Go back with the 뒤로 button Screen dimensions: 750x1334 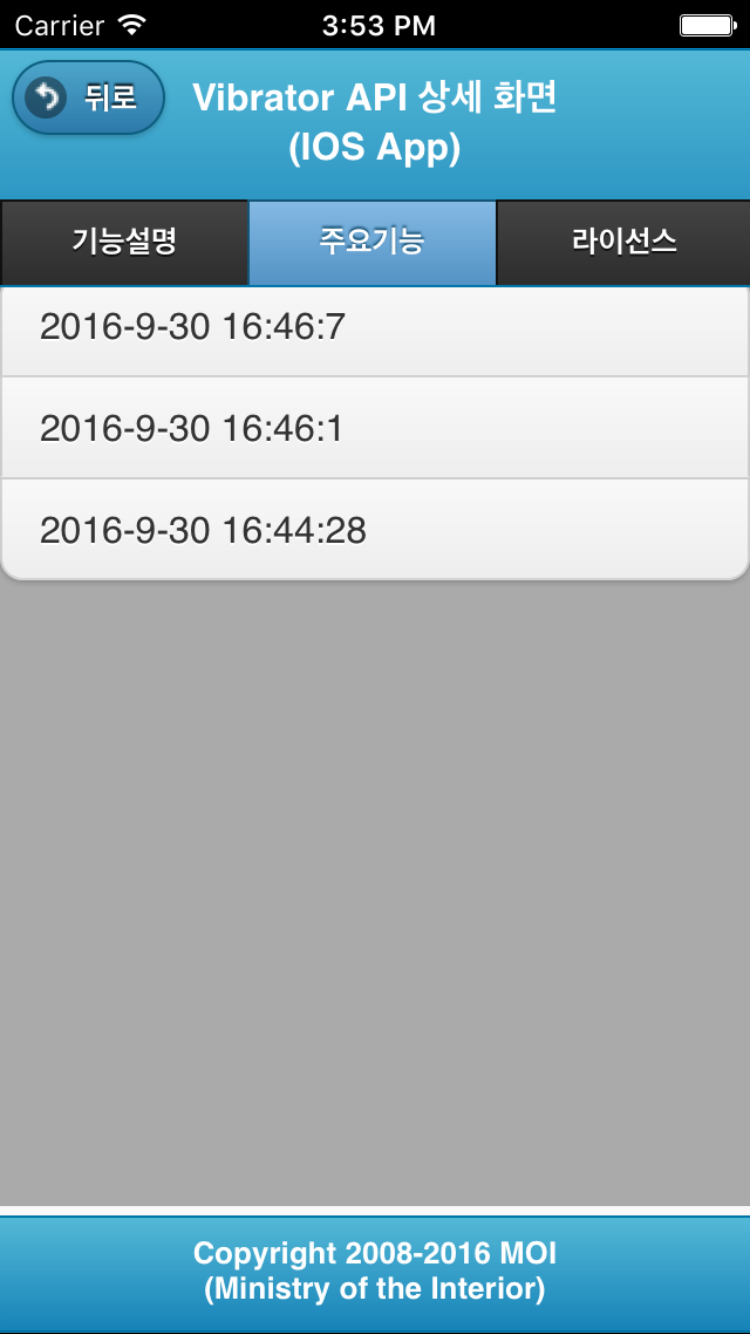coord(88,98)
